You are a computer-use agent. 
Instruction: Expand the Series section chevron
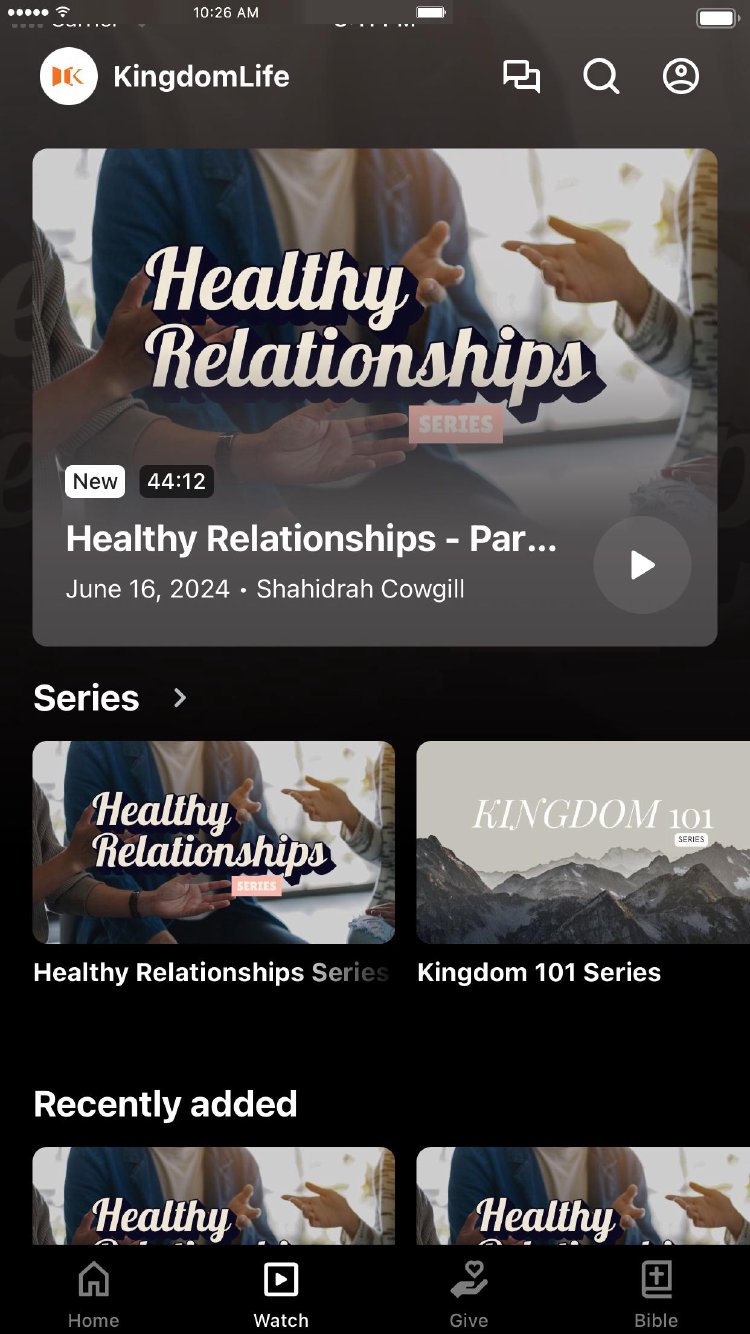point(180,698)
